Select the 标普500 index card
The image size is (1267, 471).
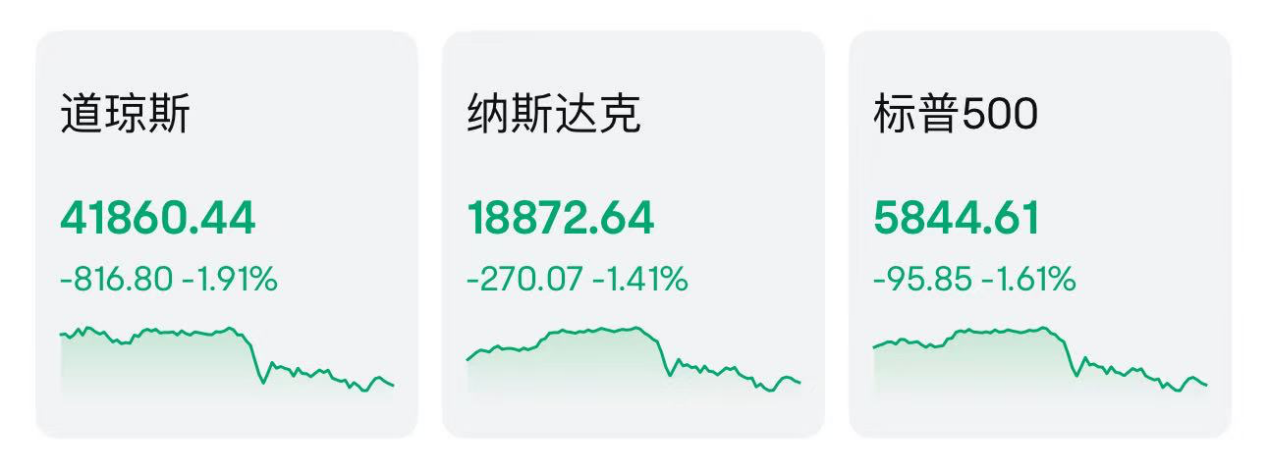coord(1039,234)
